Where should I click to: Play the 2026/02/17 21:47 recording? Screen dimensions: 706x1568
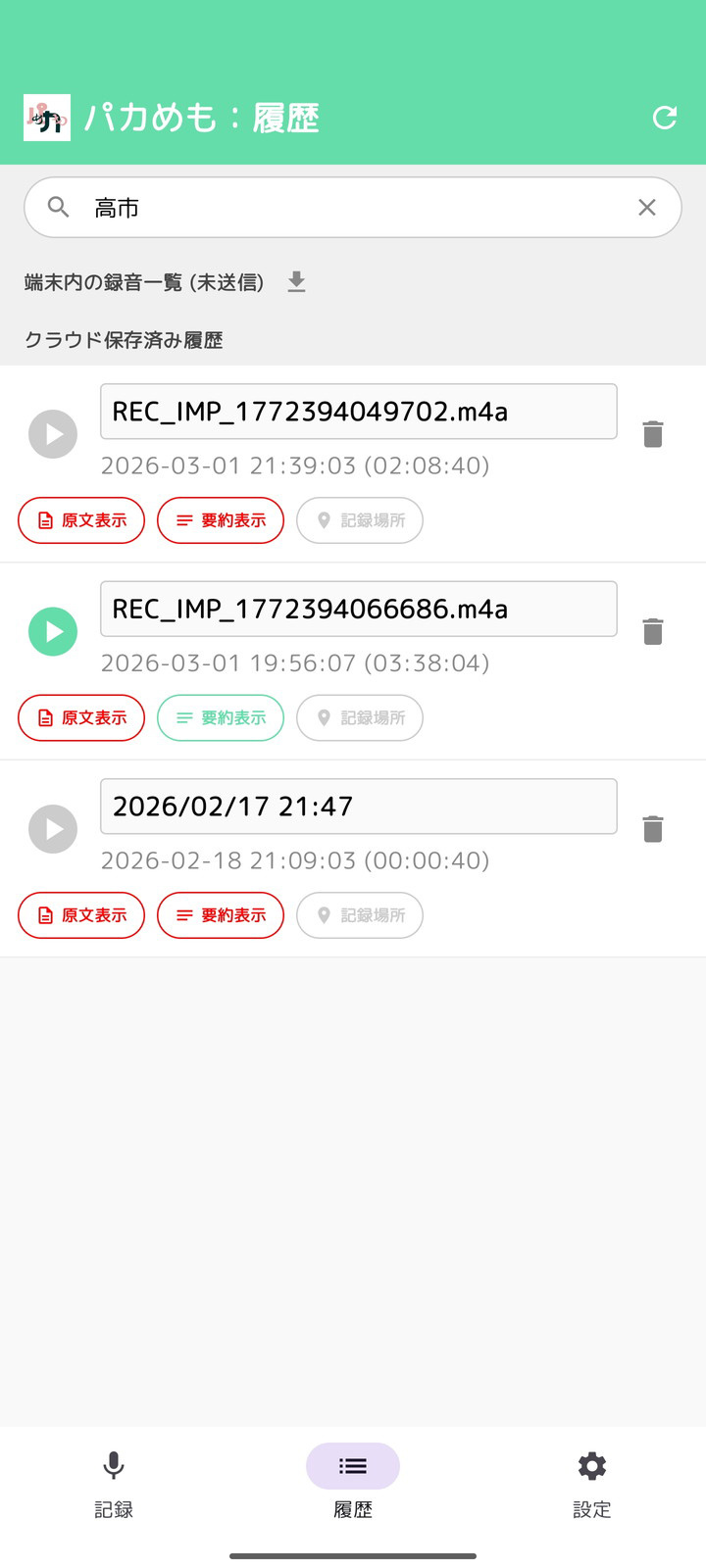[53, 829]
